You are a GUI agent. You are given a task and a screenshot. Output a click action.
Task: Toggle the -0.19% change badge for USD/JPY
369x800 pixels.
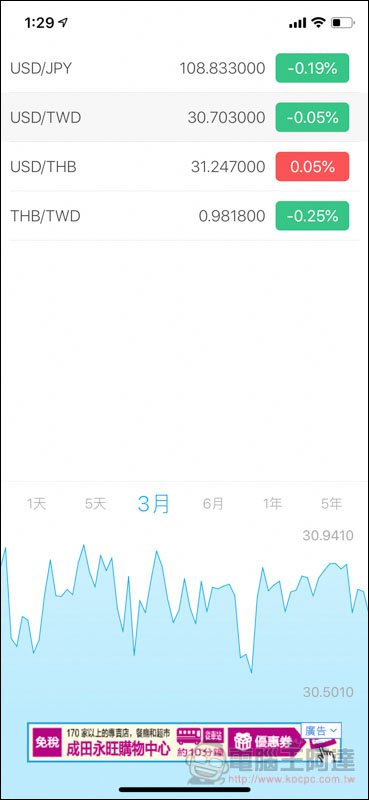click(312, 68)
